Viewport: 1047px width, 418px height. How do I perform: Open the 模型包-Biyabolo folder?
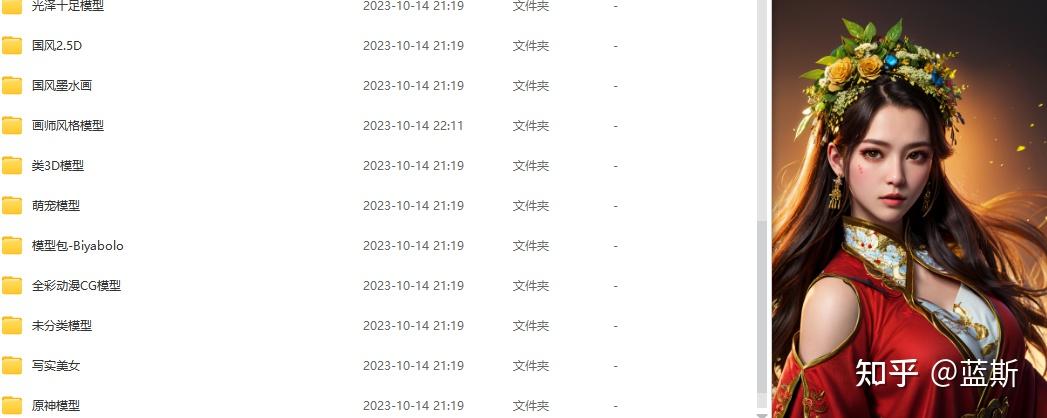(x=77, y=246)
